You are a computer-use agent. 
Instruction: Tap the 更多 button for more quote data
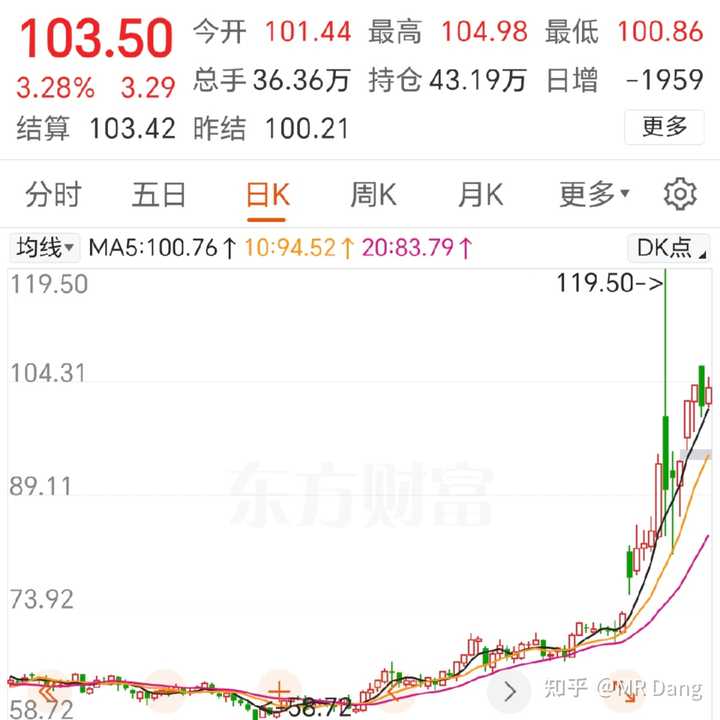663,127
